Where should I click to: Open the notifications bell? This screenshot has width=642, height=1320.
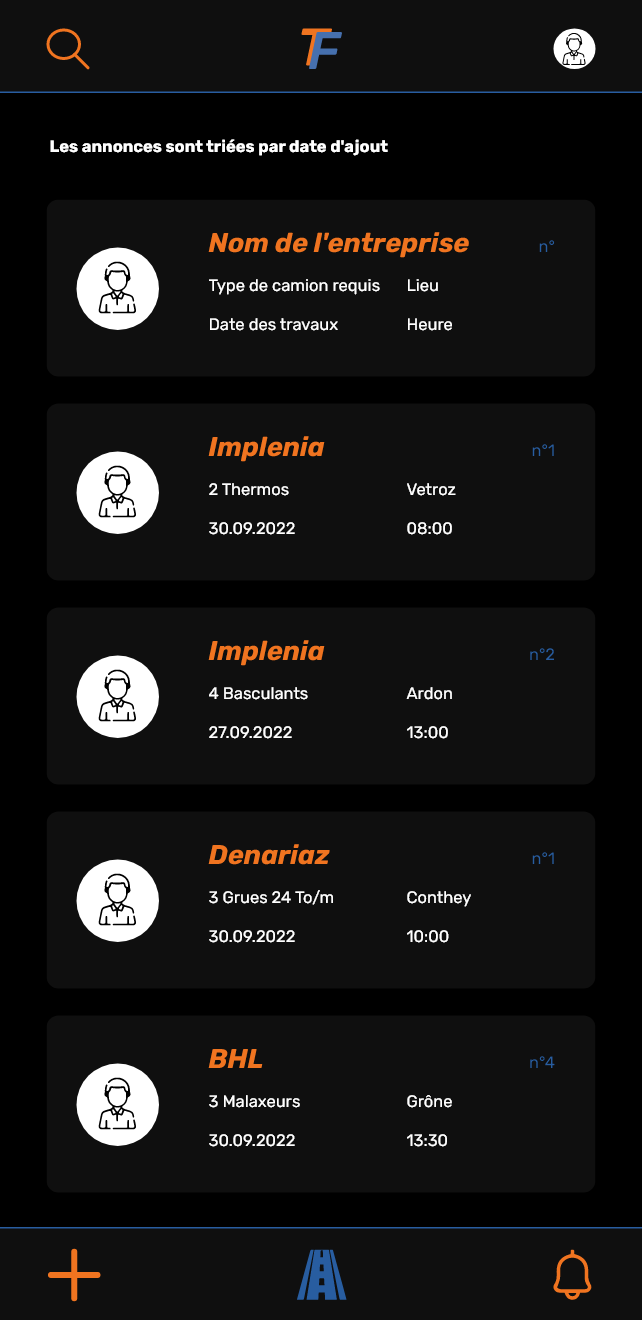(572, 1275)
